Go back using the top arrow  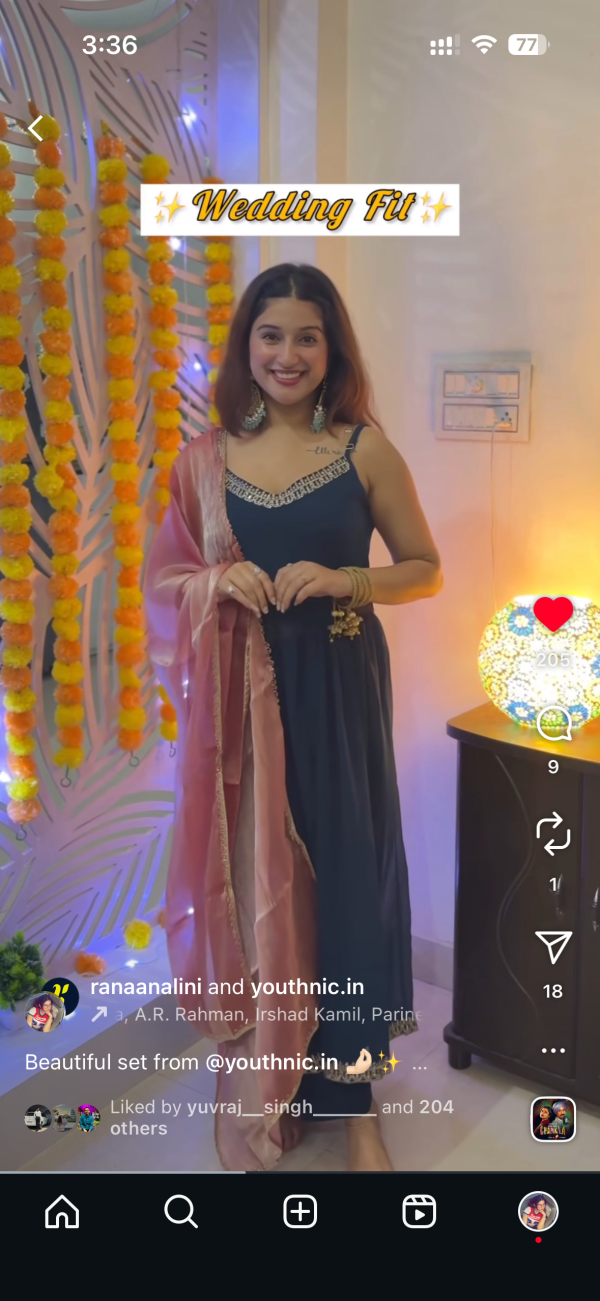click(x=36, y=128)
